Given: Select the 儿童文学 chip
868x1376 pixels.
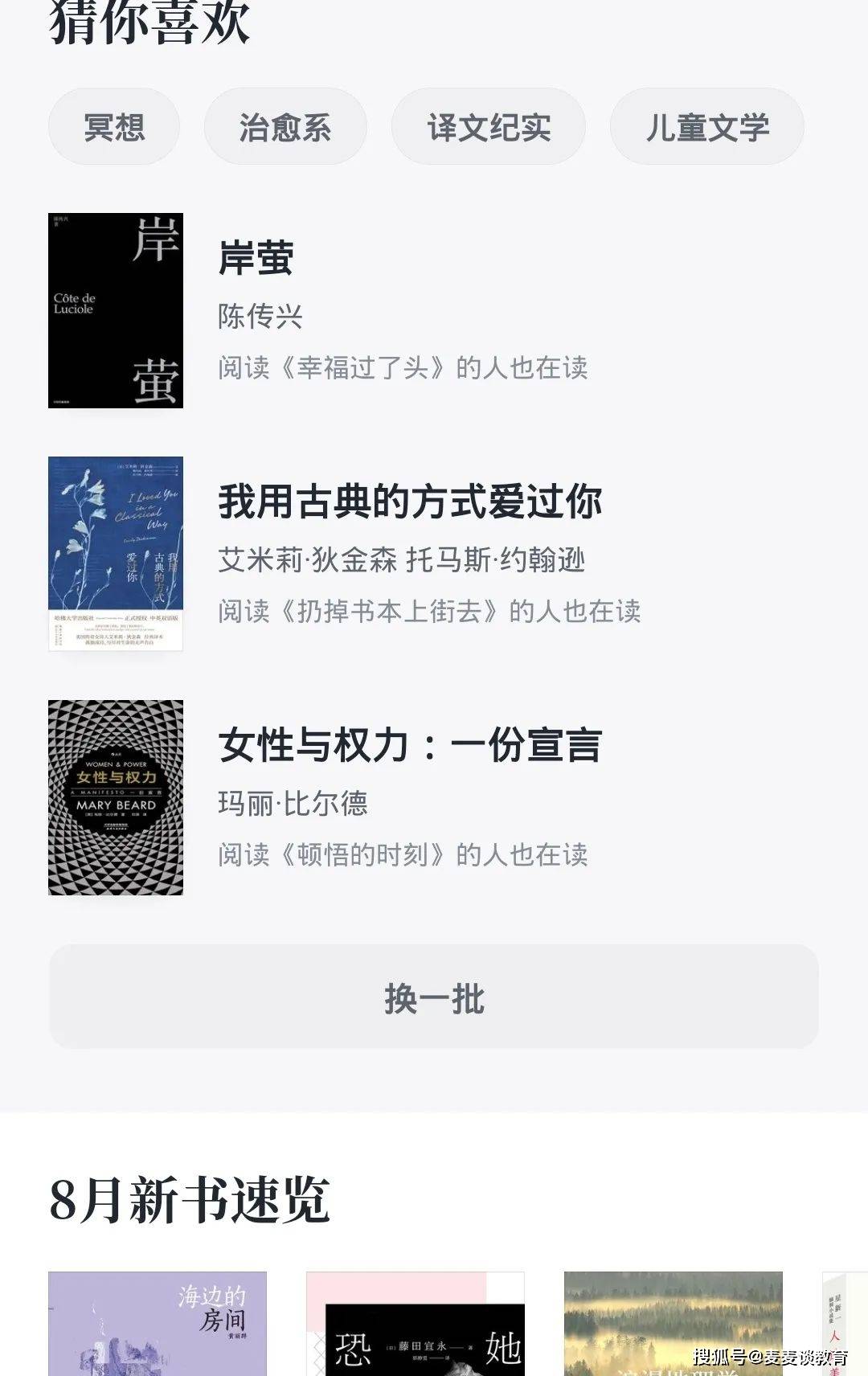Looking at the screenshot, I should [707, 127].
